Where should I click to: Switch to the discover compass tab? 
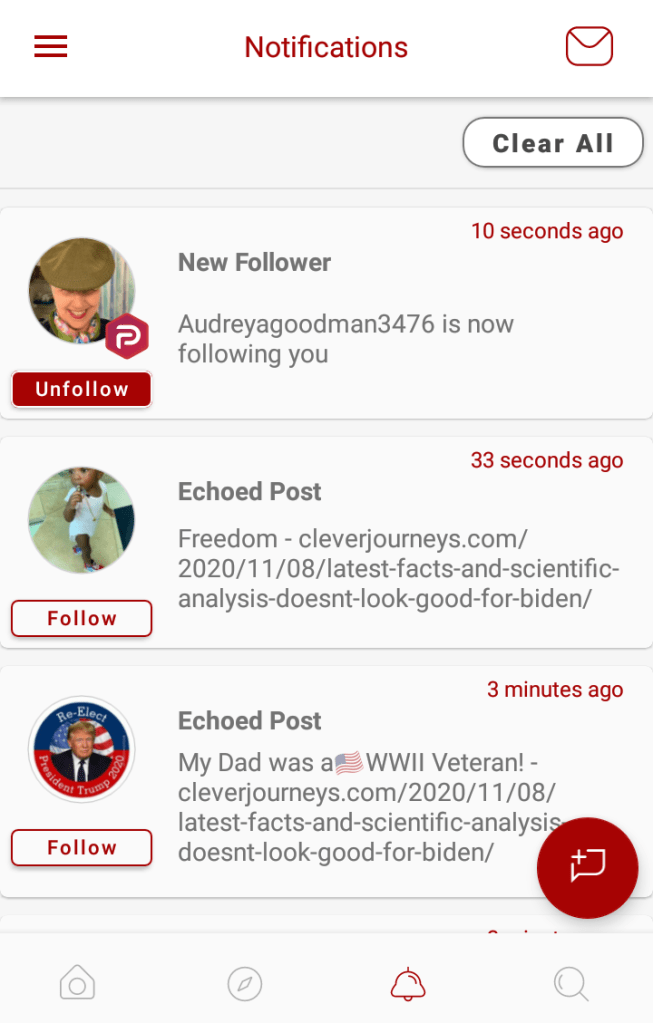[x=244, y=984]
